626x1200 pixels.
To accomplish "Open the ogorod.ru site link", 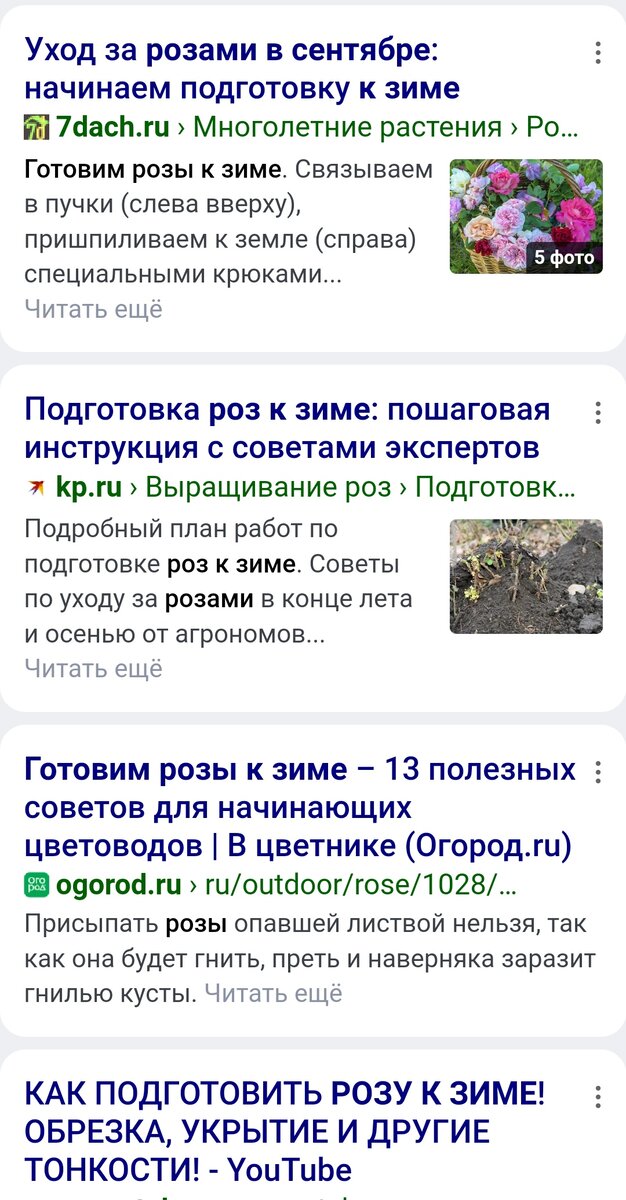I will [x=119, y=885].
